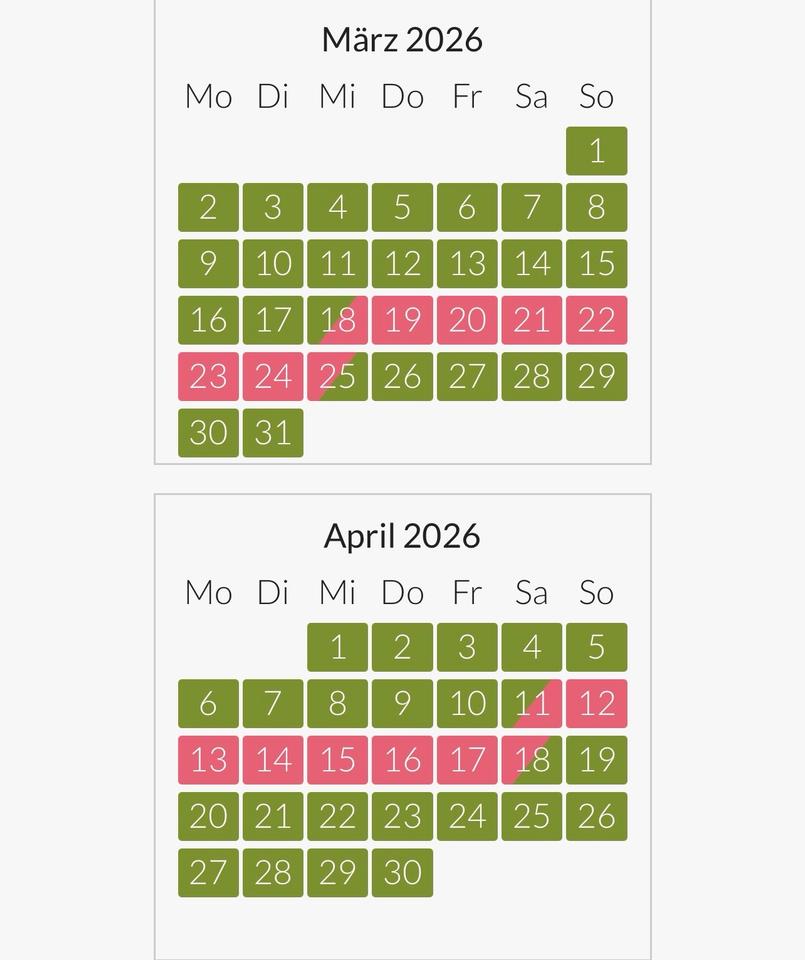The width and height of the screenshot is (805, 960).
Task: Select March 25 changeover day
Action: point(337,376)
